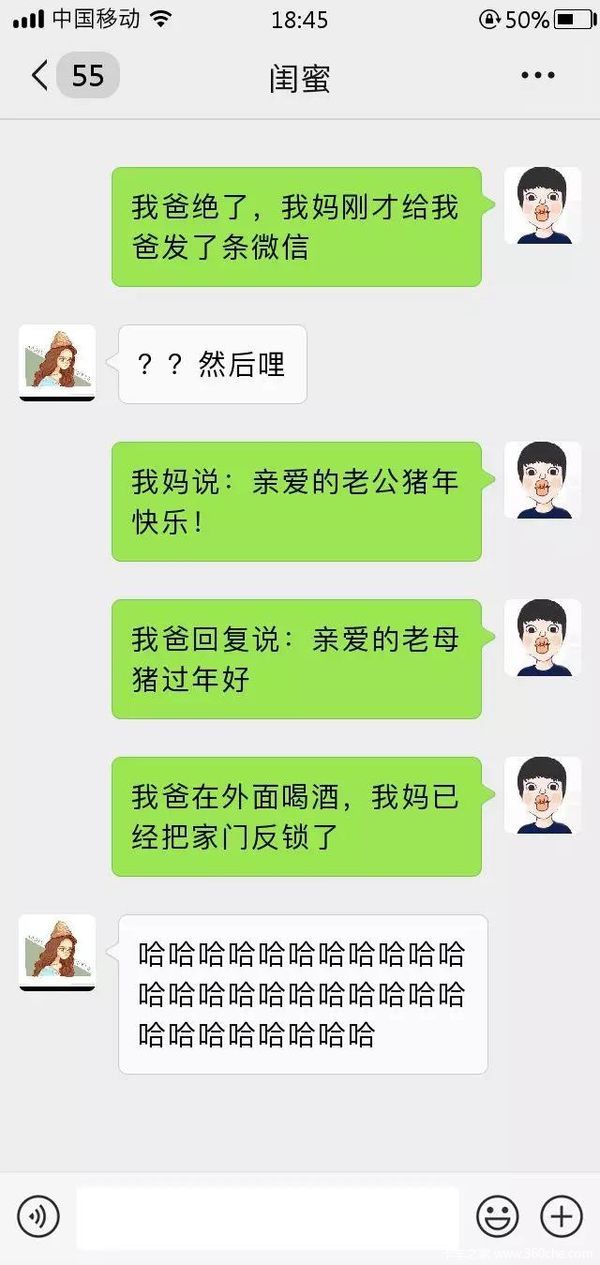
Task: Switch to voice message input
Action: [x=38, y=1217]
